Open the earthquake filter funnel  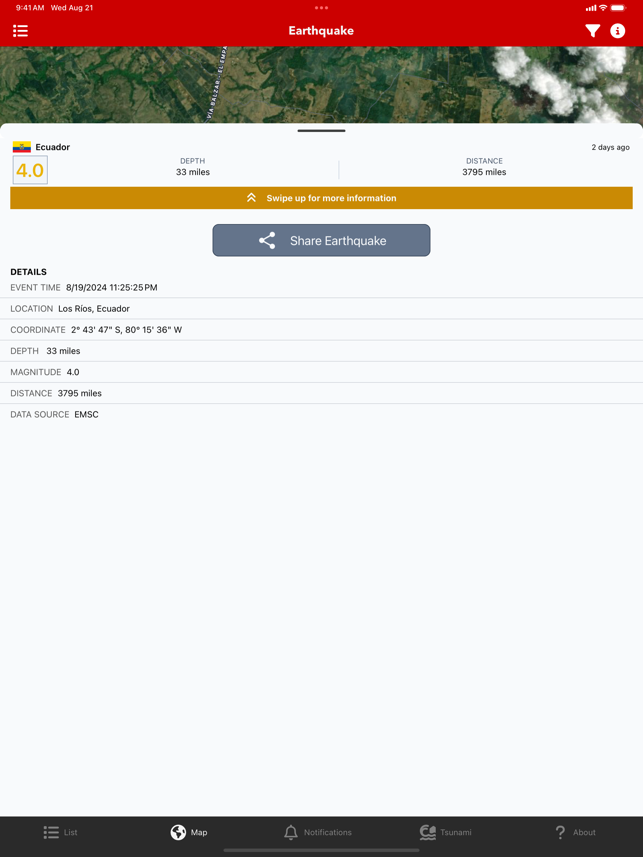click(x=592, y=31)
